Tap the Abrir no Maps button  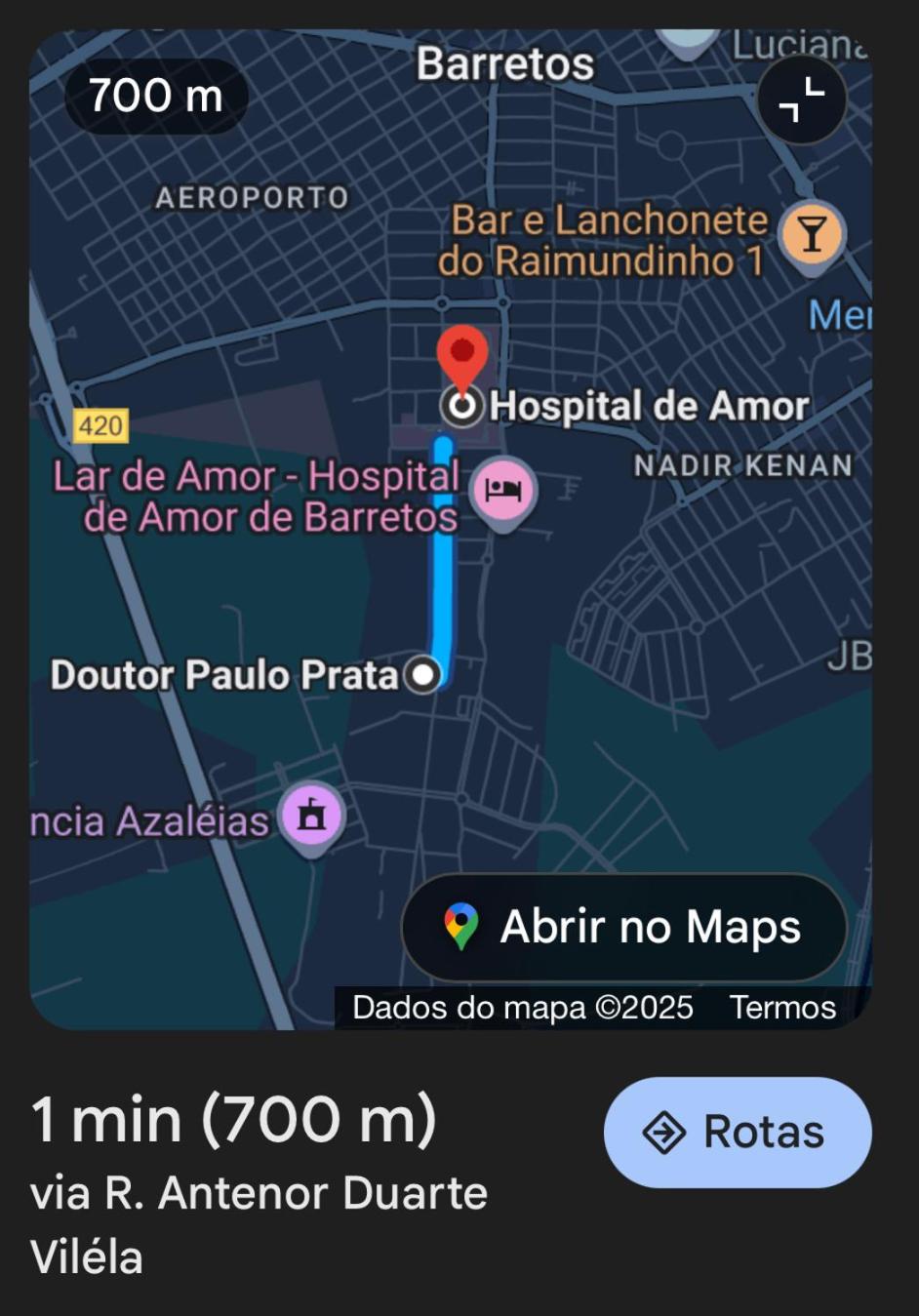(x=624, y=927)
